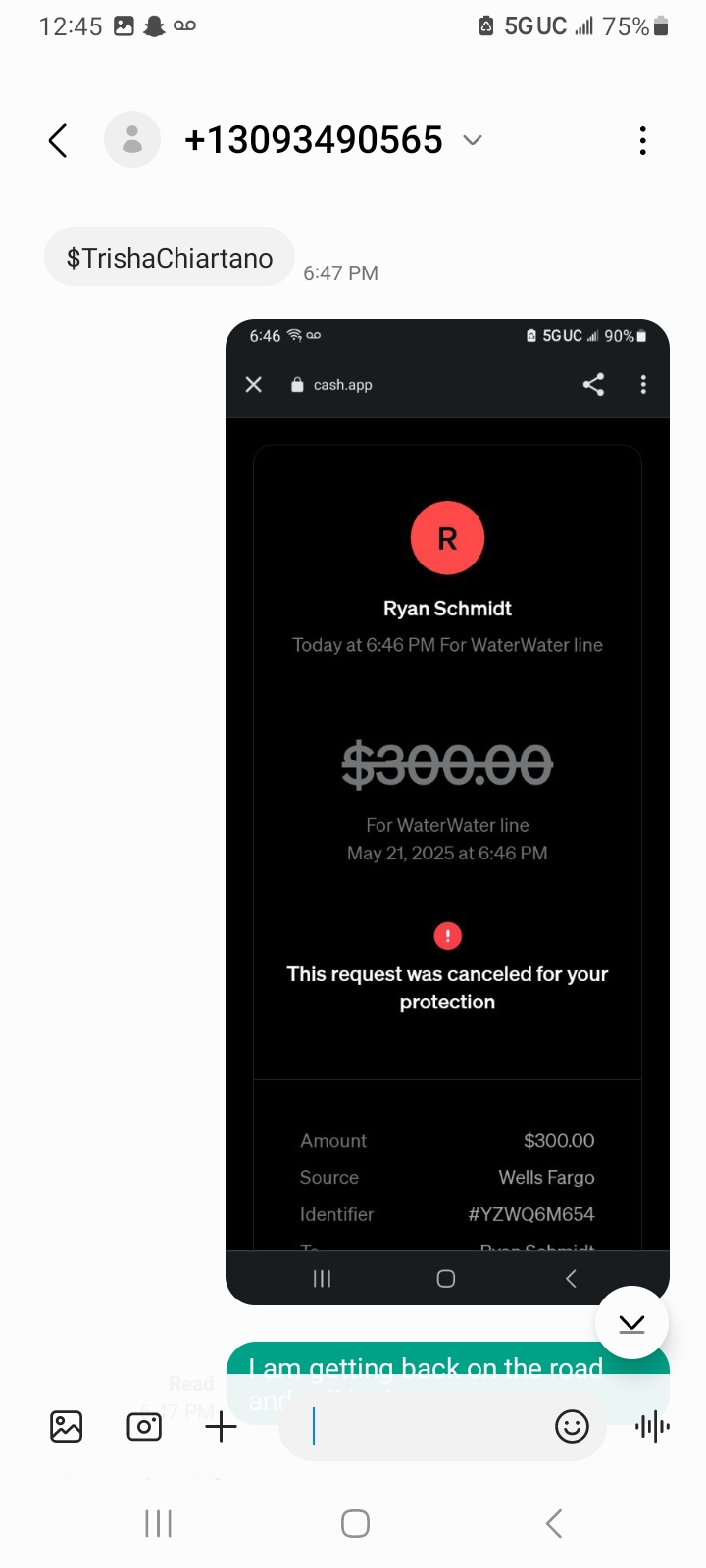
Task: Open the emoji picker
Action: click(x=572, y=1426)
